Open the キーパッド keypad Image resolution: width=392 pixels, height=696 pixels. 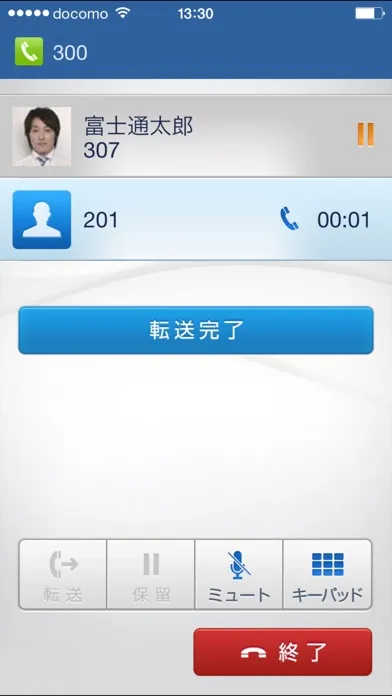[x=328, y=574]
